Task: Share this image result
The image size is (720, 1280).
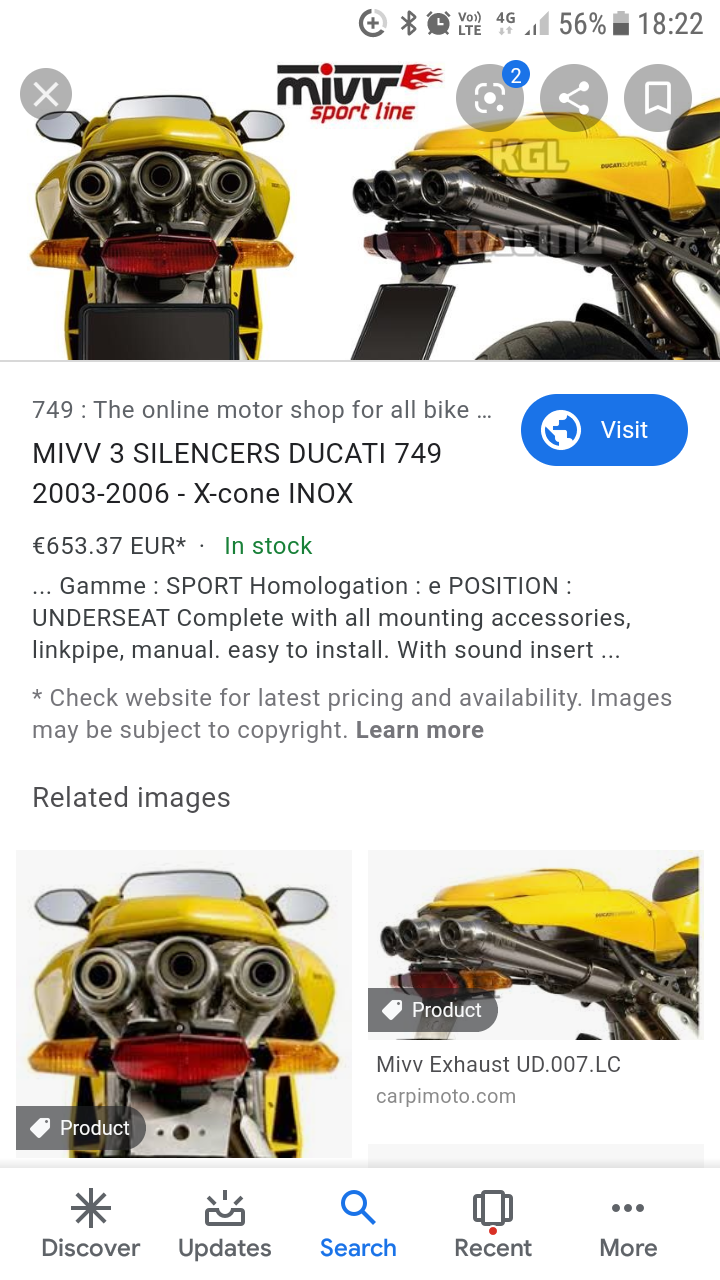Action: coord(574,98)
